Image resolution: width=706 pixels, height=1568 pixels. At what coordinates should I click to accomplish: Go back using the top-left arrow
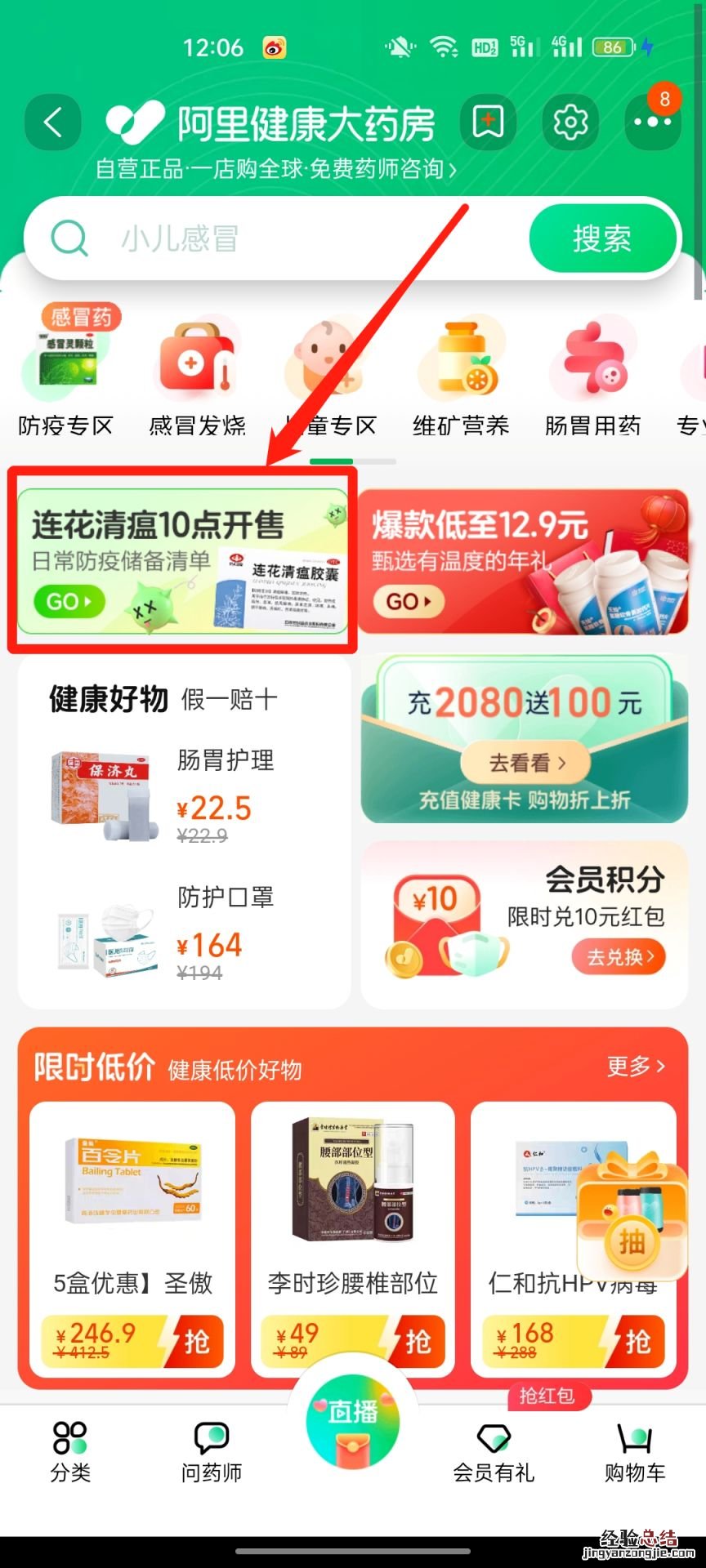(53, 123)
